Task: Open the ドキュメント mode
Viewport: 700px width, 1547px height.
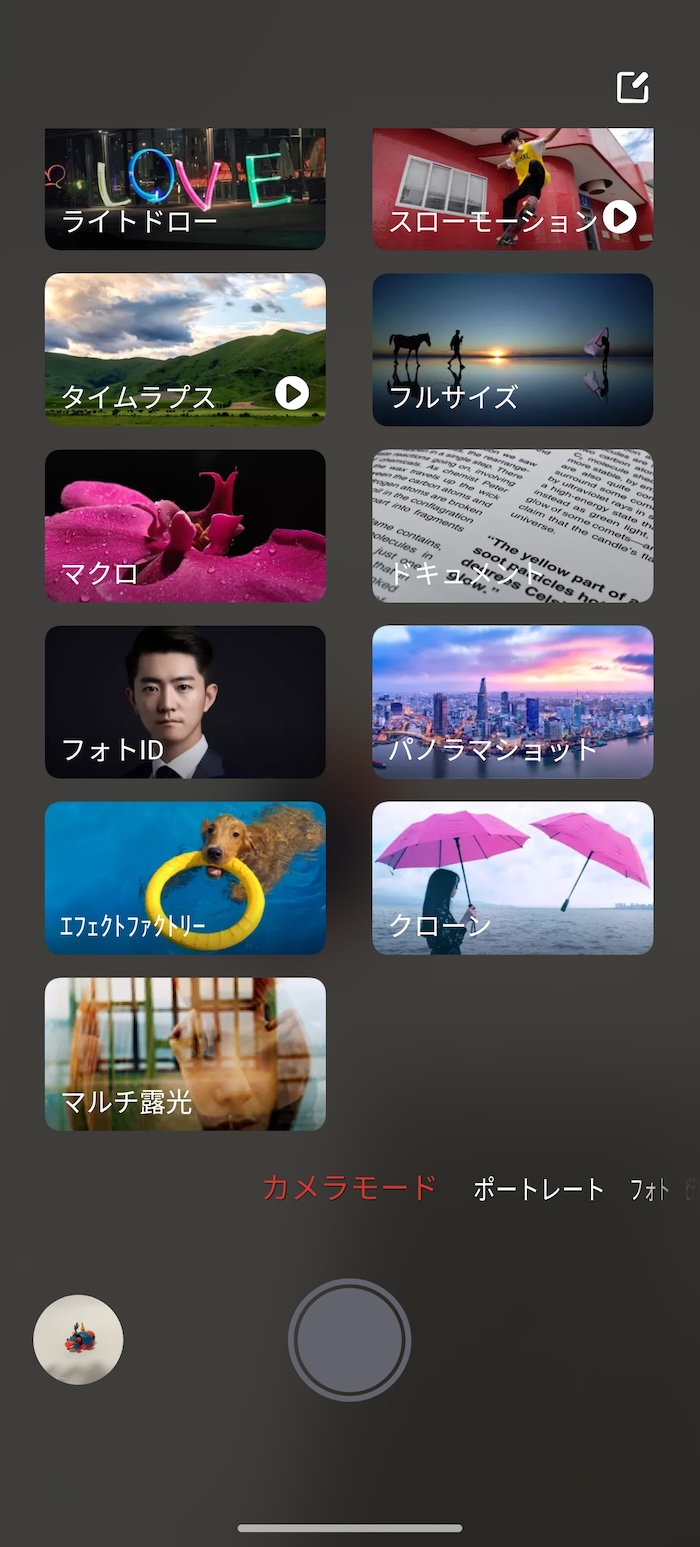Action: click(512, 525)
